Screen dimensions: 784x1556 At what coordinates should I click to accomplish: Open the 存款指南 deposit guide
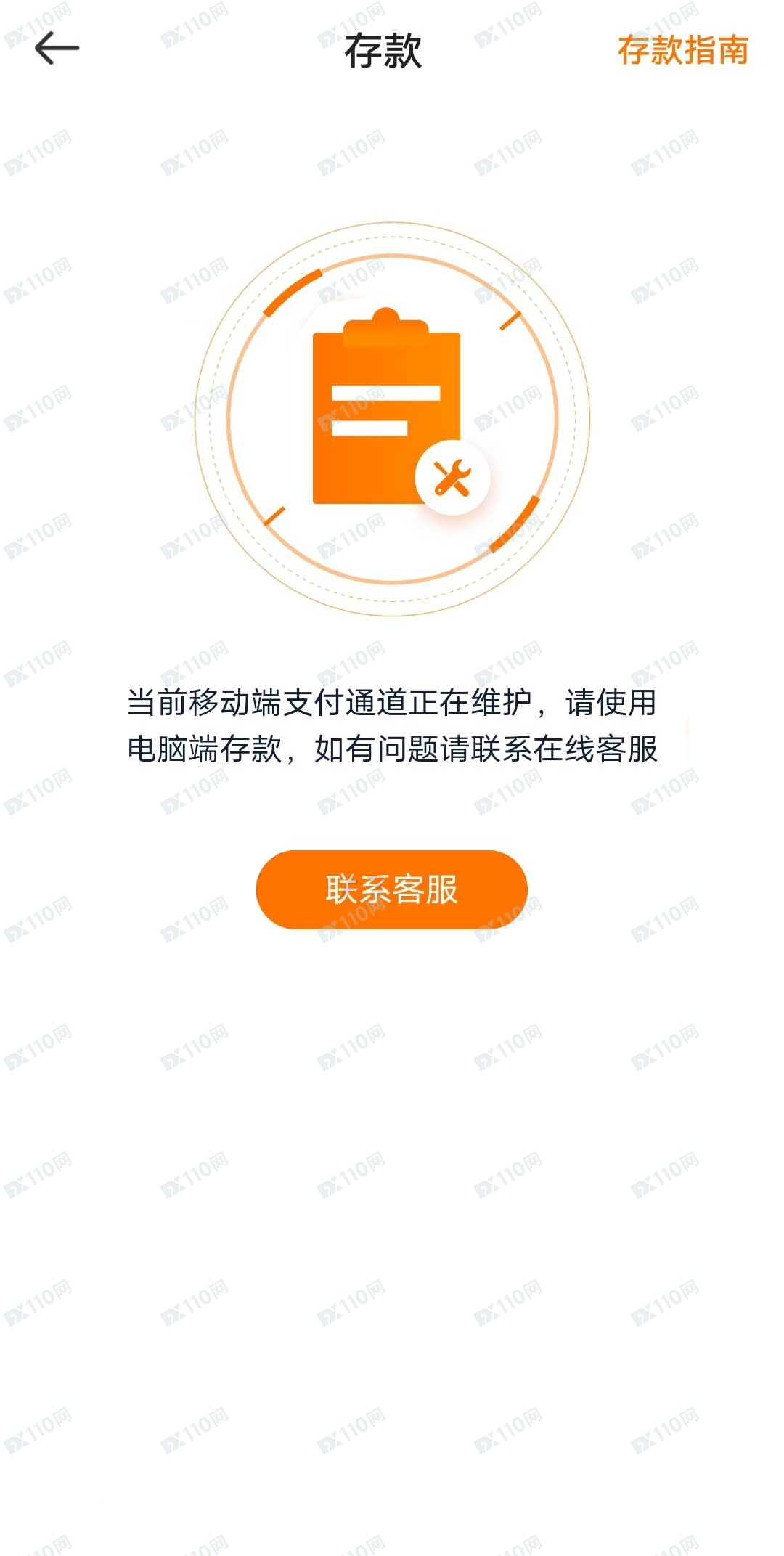coord(682,50)
